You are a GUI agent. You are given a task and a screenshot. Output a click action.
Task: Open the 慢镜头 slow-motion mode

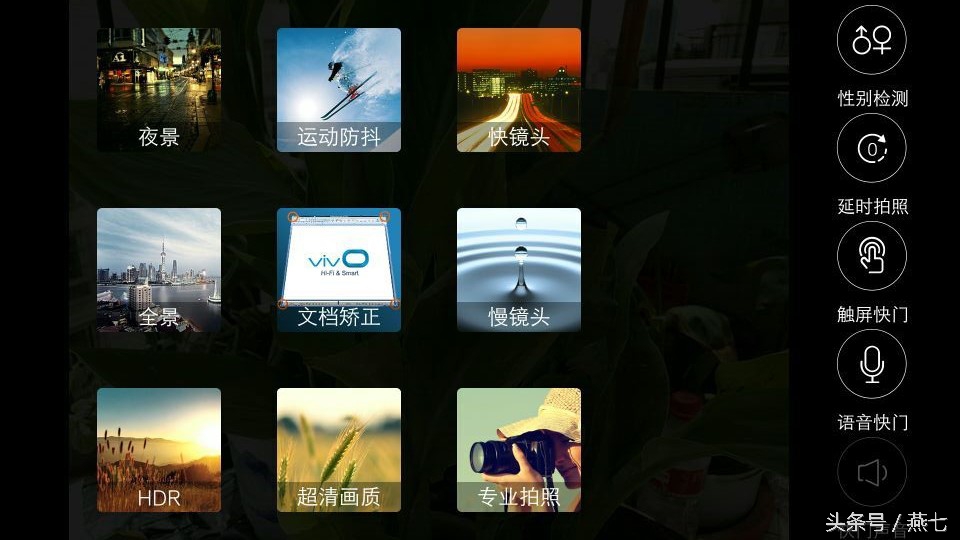[519, 270]
